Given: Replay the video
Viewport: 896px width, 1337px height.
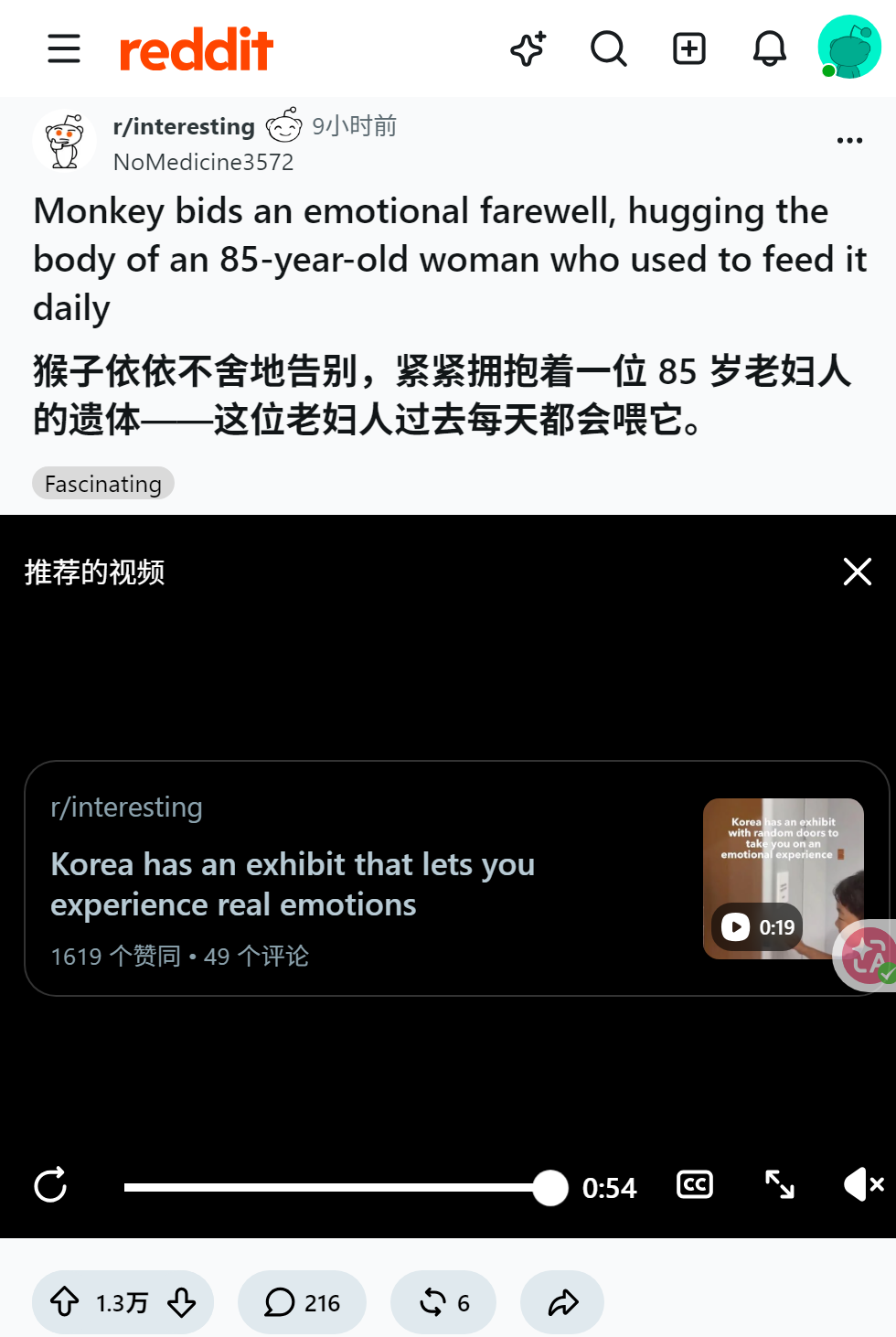Looking at the screenshot, I should 50,1186.
